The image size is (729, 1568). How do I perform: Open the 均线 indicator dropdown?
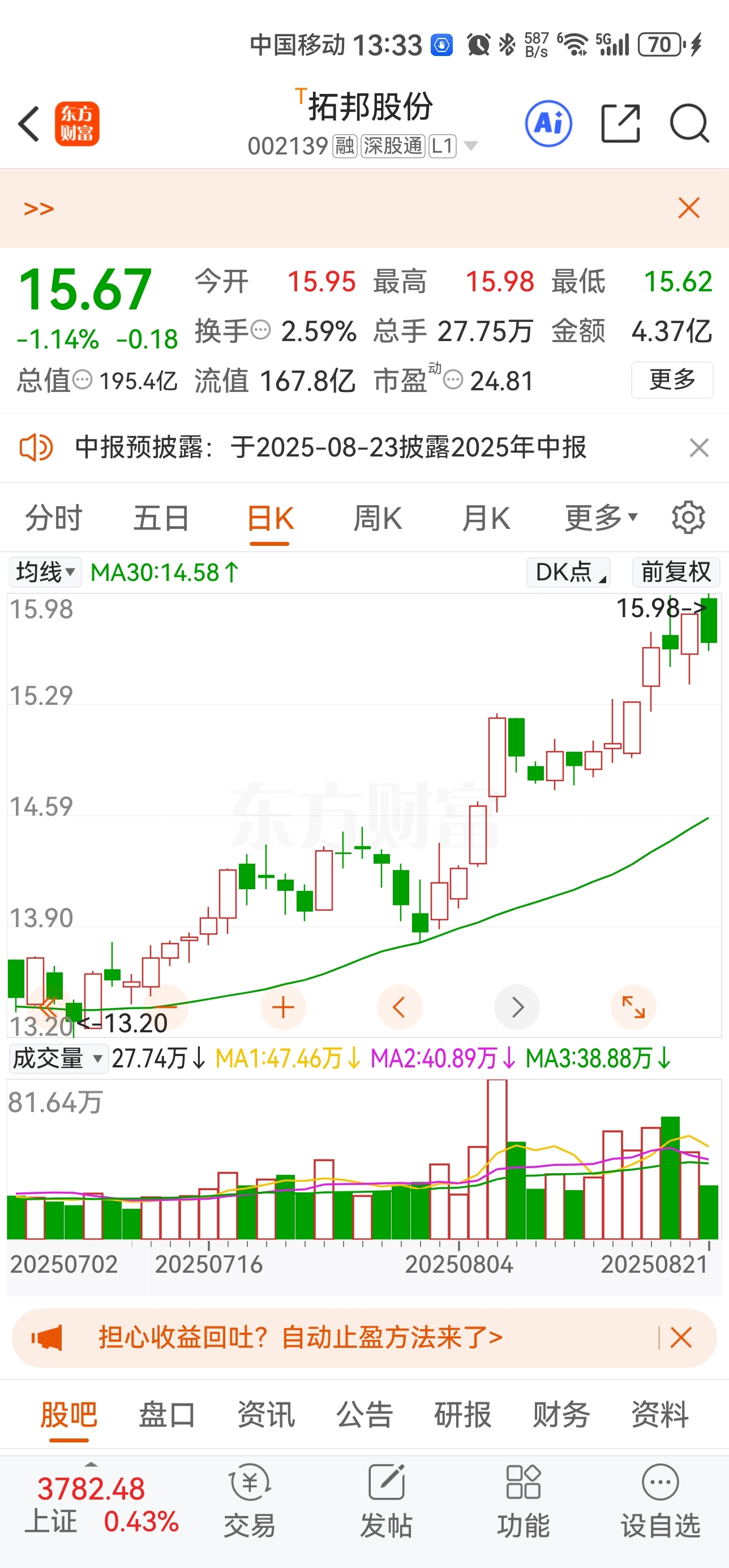(x=45, y=572)
